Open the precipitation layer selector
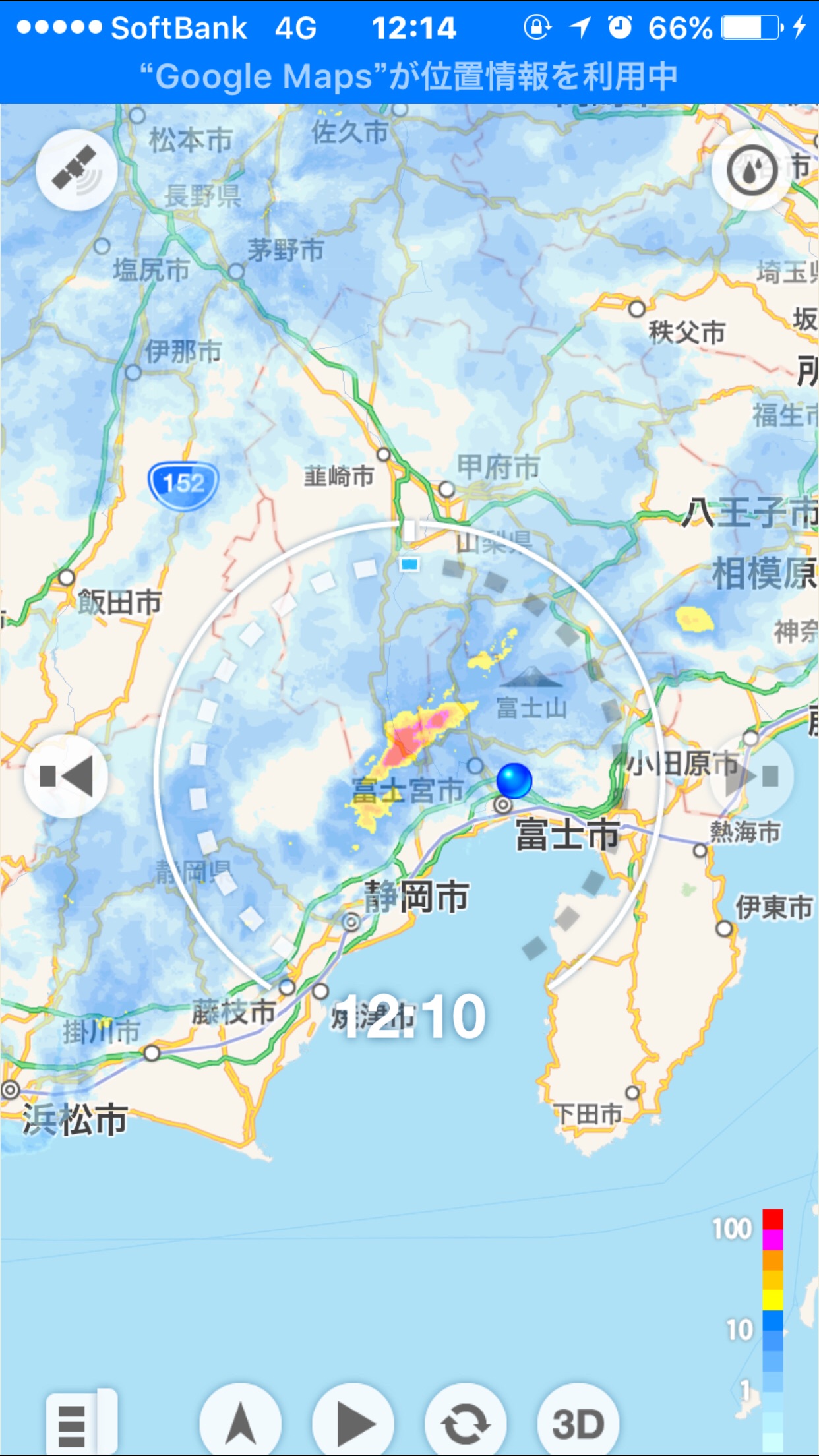 click(751, 170)
